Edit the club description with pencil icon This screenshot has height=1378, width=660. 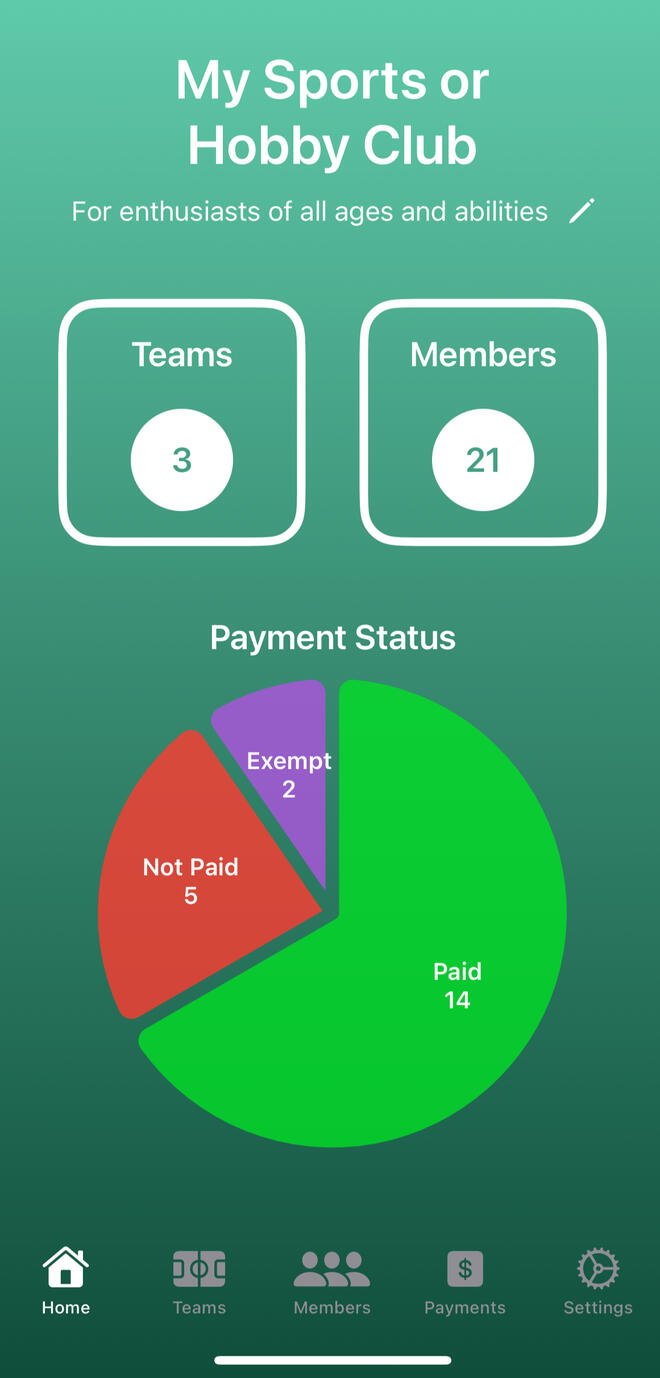(x=581, y=211)
